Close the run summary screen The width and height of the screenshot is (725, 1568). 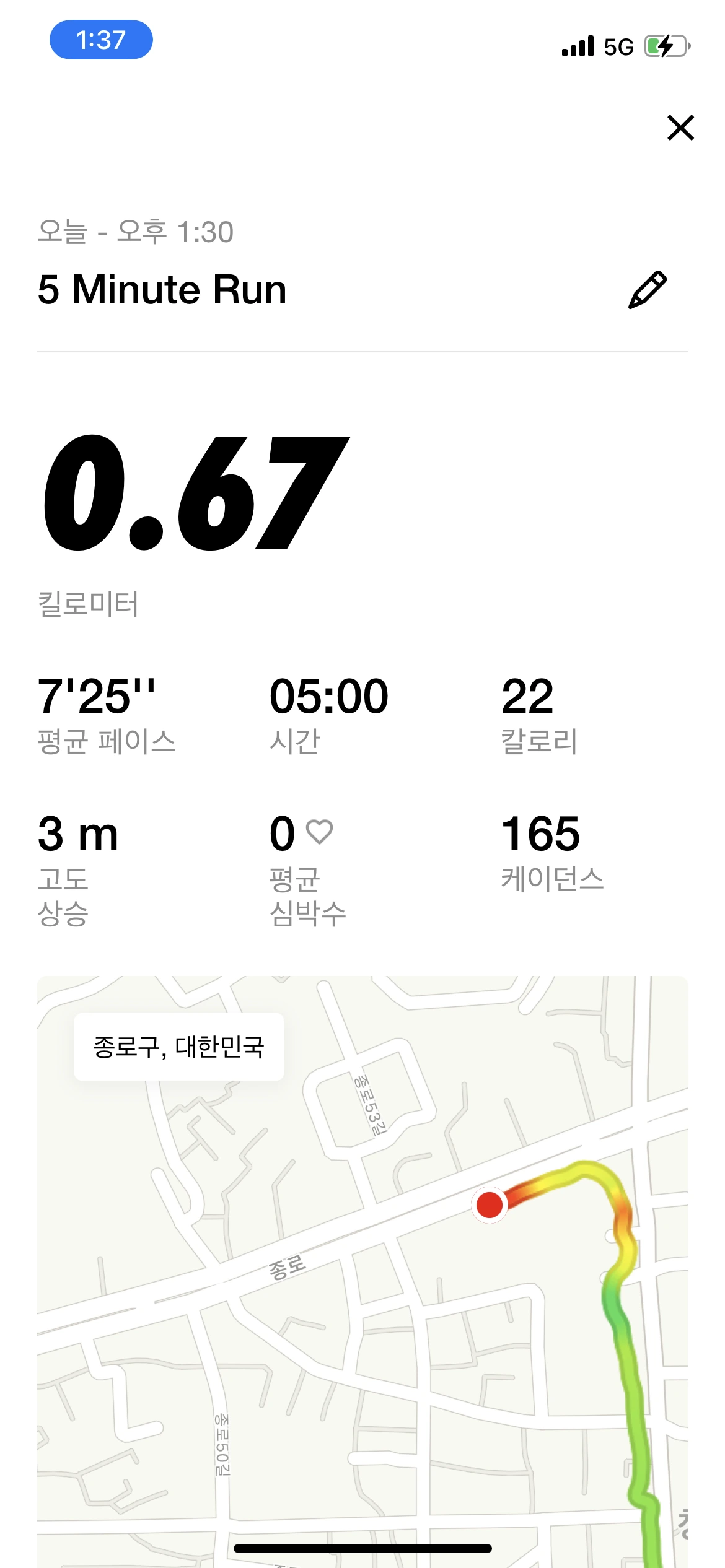(680, 128)
